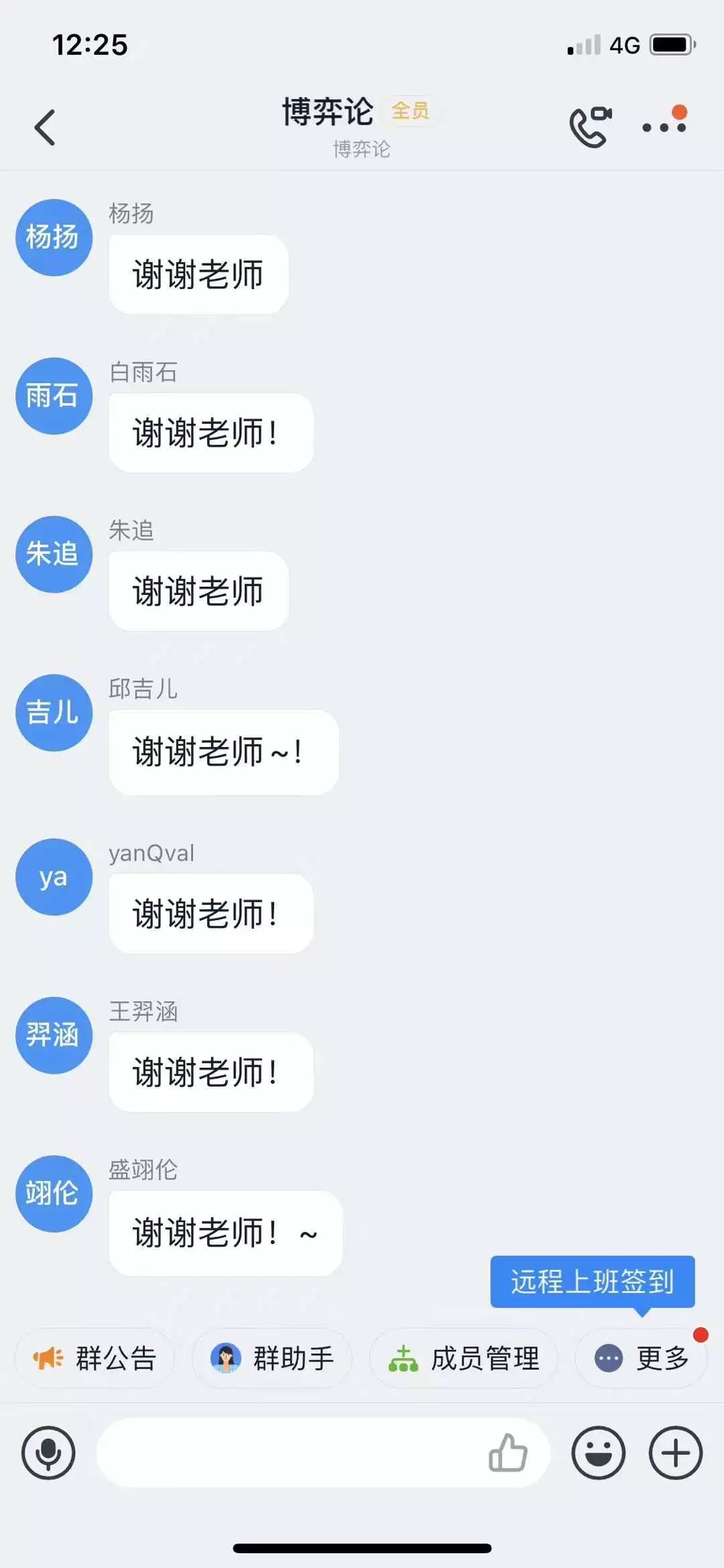Open 朱追's profile avatar
This screenshot has width=724, height=1568.
tap(54, 554)
